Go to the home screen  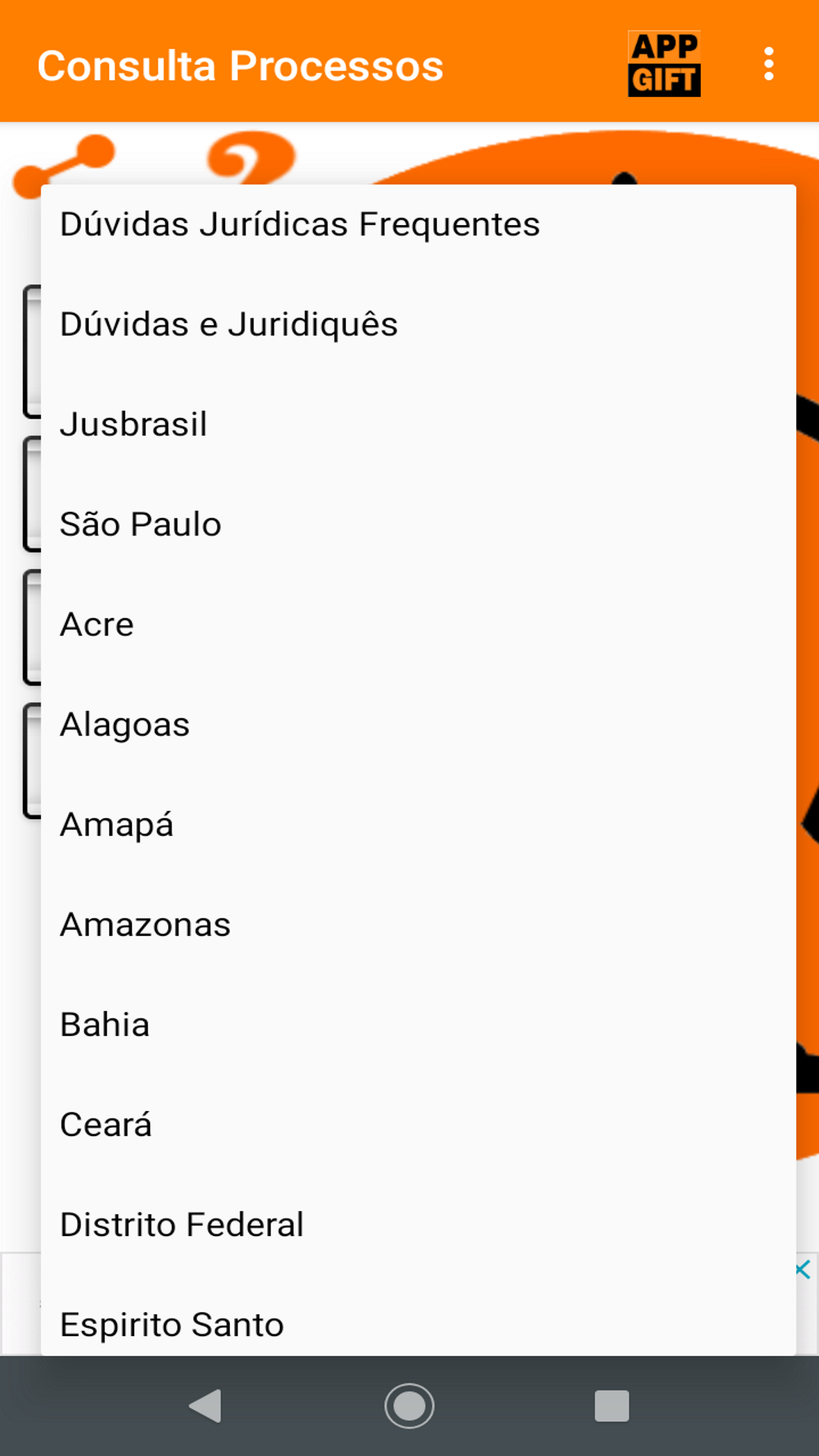click(x=409, y=1406)
